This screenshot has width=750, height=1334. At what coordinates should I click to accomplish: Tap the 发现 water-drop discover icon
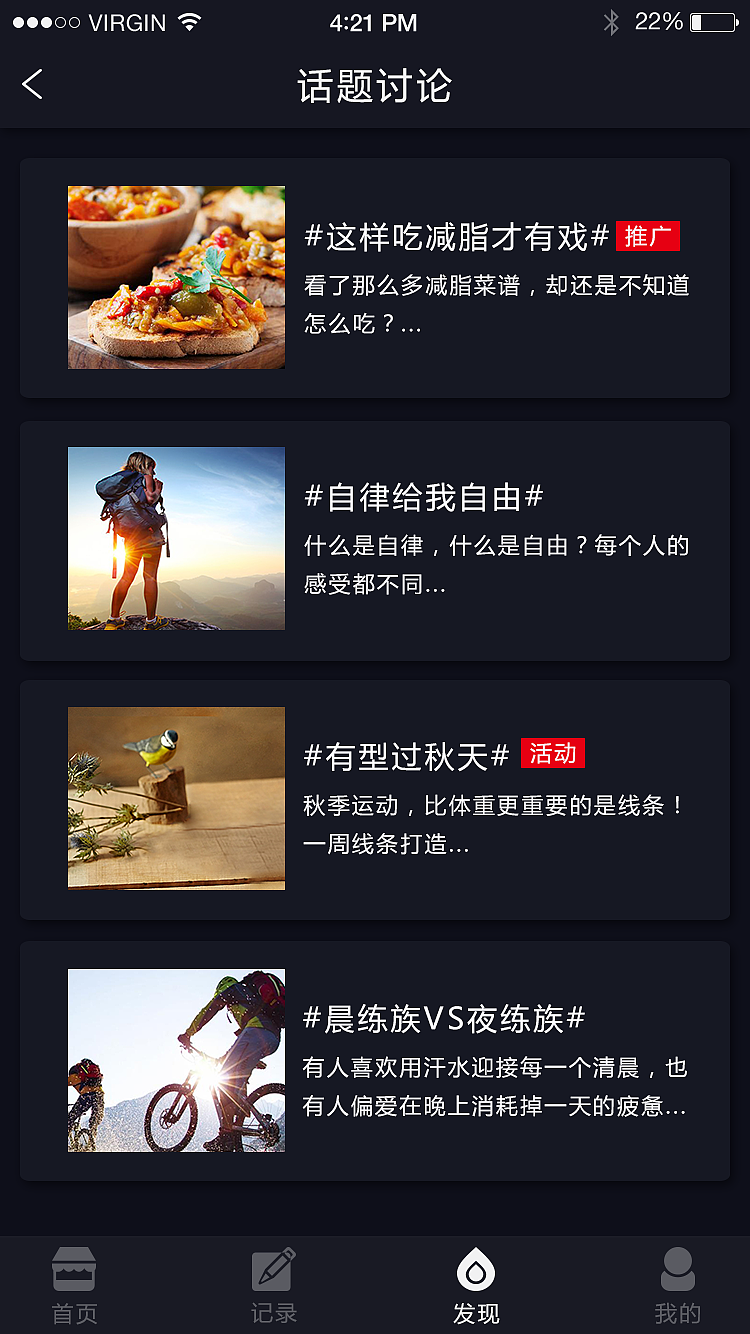point(477,1270)
